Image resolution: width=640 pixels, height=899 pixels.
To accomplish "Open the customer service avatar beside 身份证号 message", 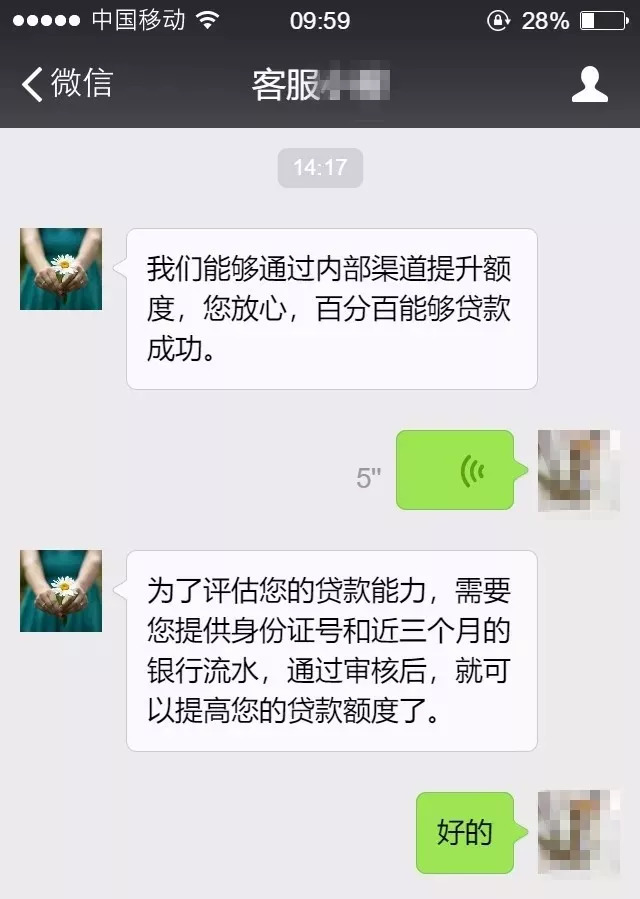I will 61,591.
